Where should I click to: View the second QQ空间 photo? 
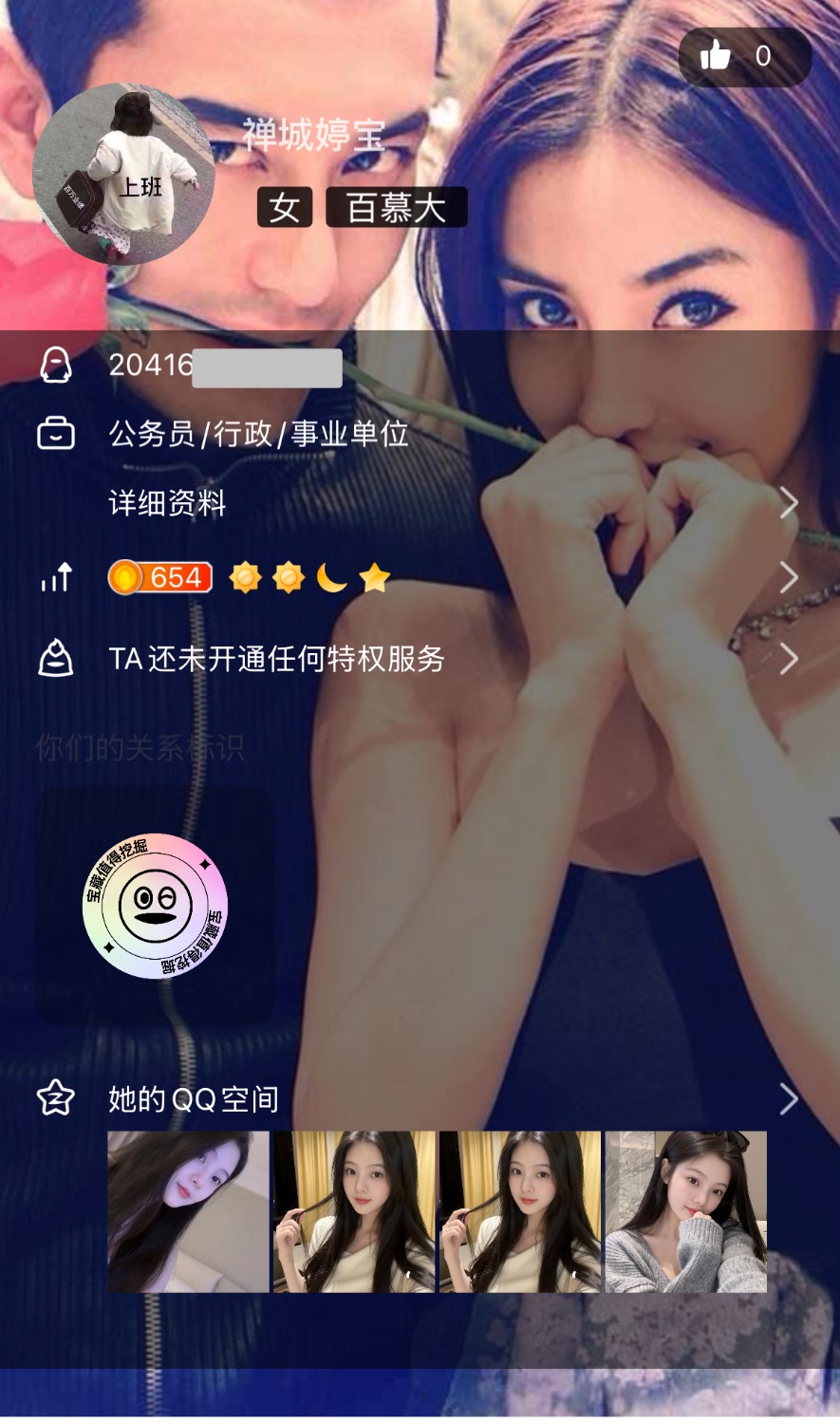pyautogui.click(x=354, y=1211)
